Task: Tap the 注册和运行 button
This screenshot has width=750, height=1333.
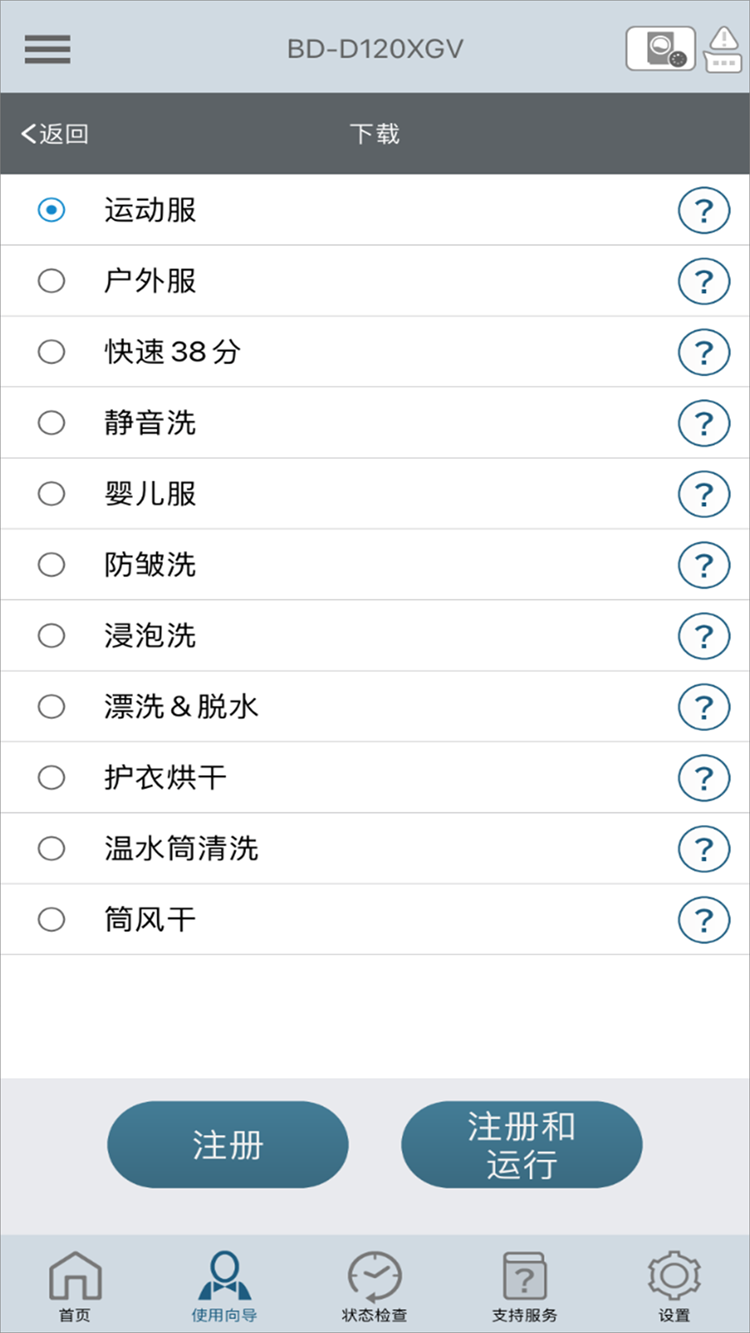Action: tap(522, 1145)
